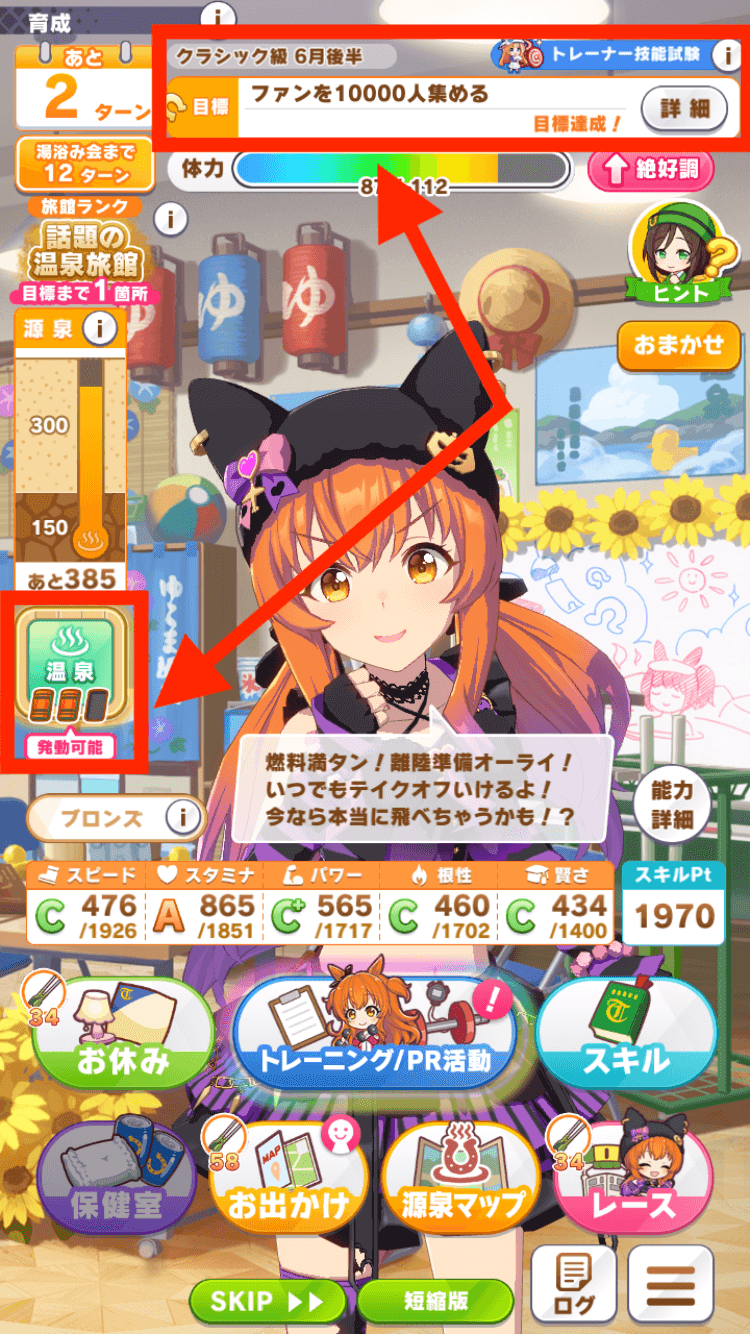Tap the ブロンズ rank info icon
Image resolution: width=750 pixels, height=1334 pixels.
tap(181, 818)
